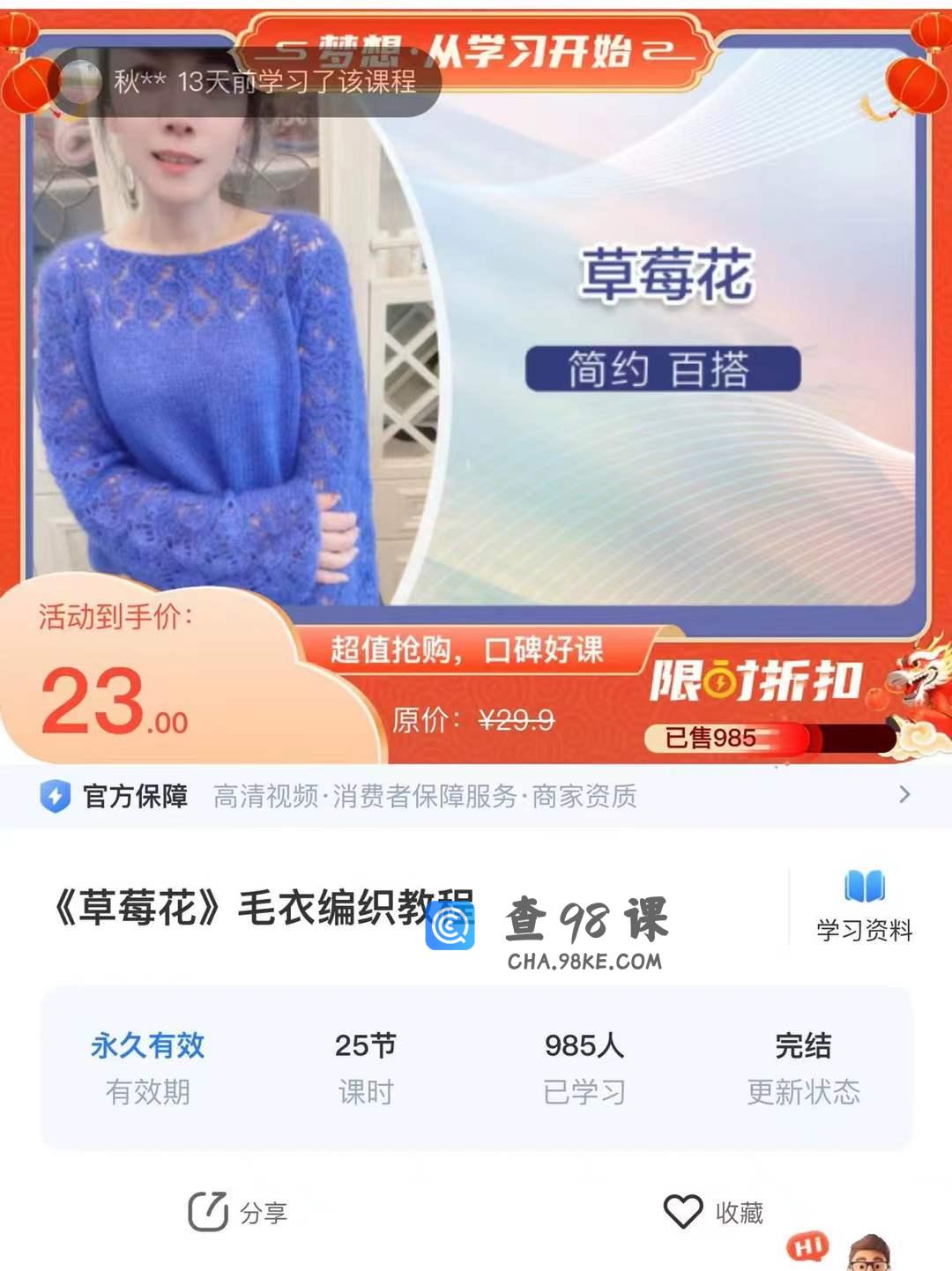Share this course via 分享
The image size is (952, 1271).
tap(238, 1212)
